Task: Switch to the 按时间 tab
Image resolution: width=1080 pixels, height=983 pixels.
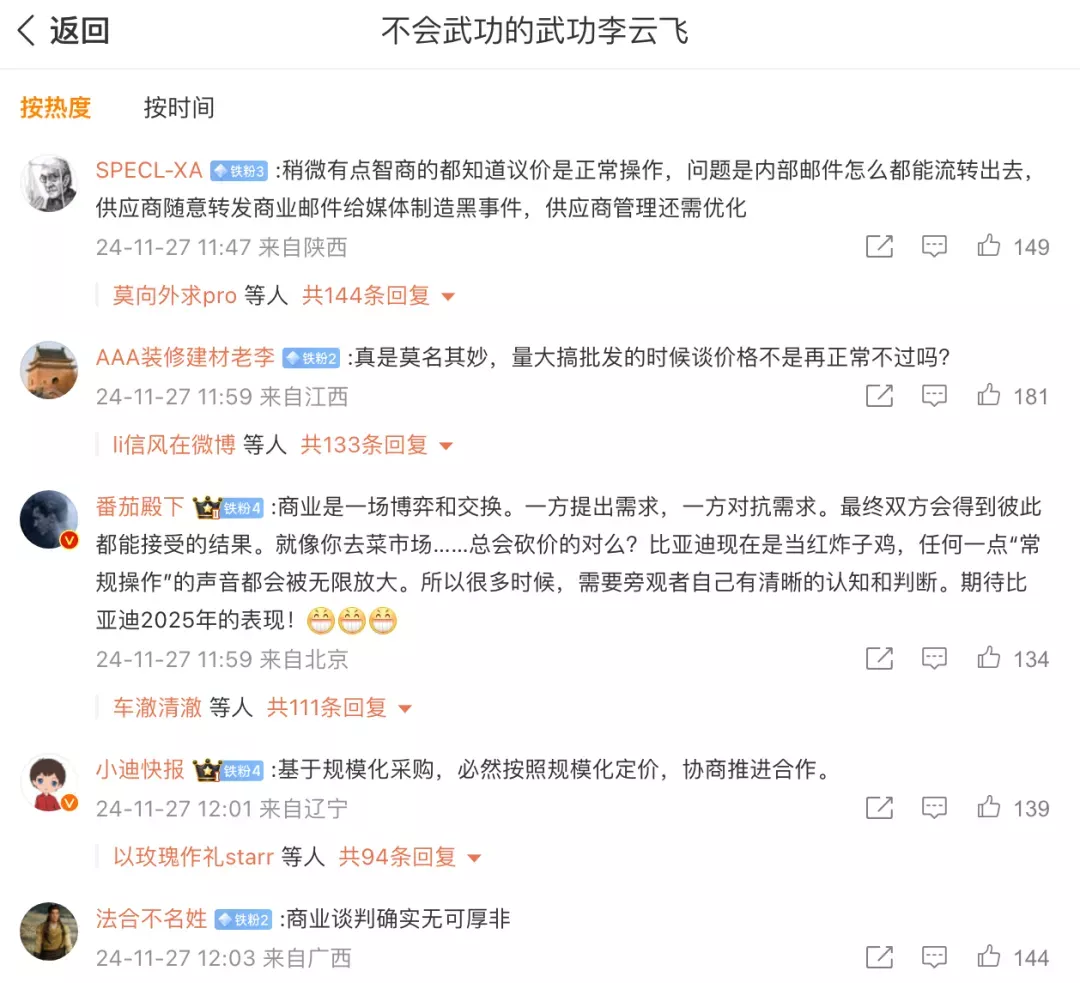Action: pos(179,108)
